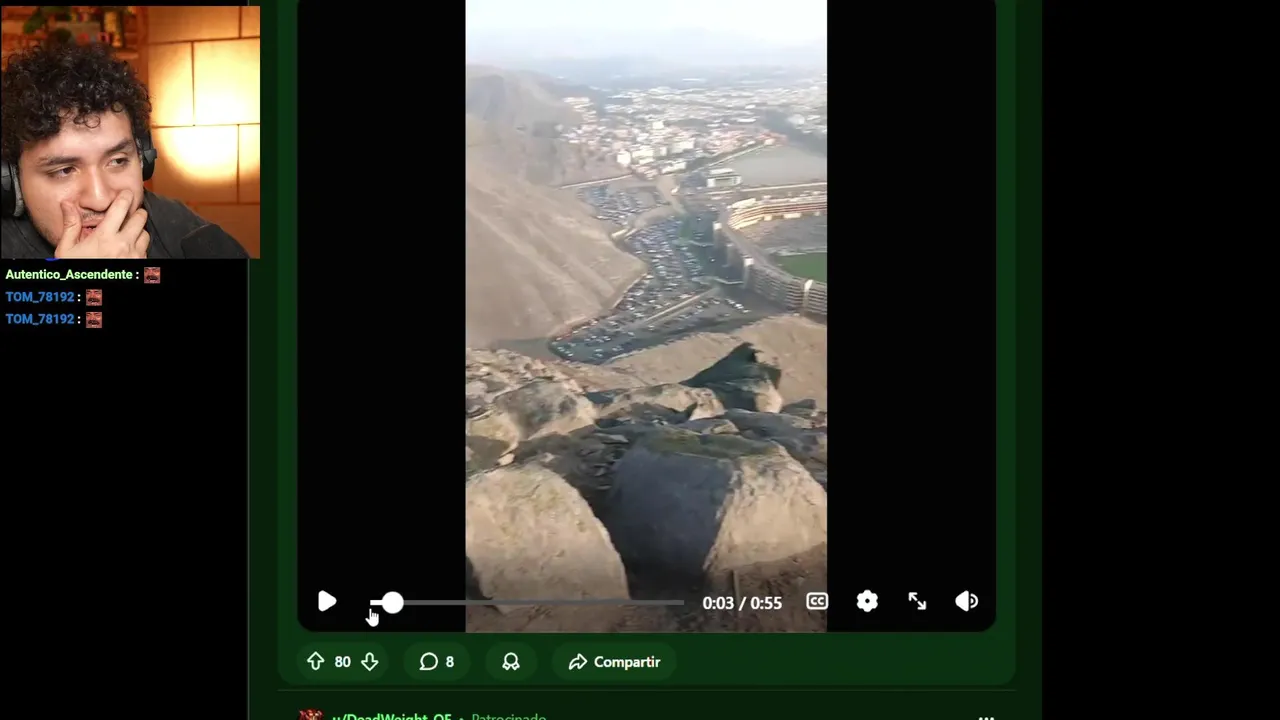The image size is (1280, 720).
Task: Open the 8 comments
Action: pos(437,662)
